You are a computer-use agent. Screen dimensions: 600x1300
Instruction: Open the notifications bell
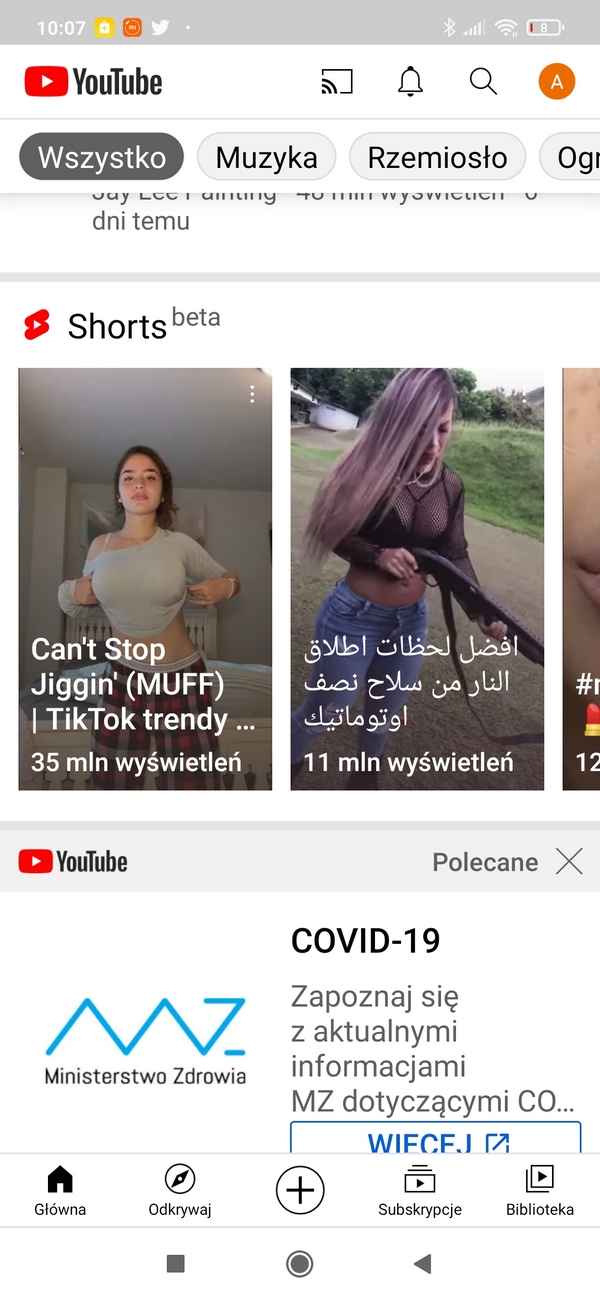[410, 82]
